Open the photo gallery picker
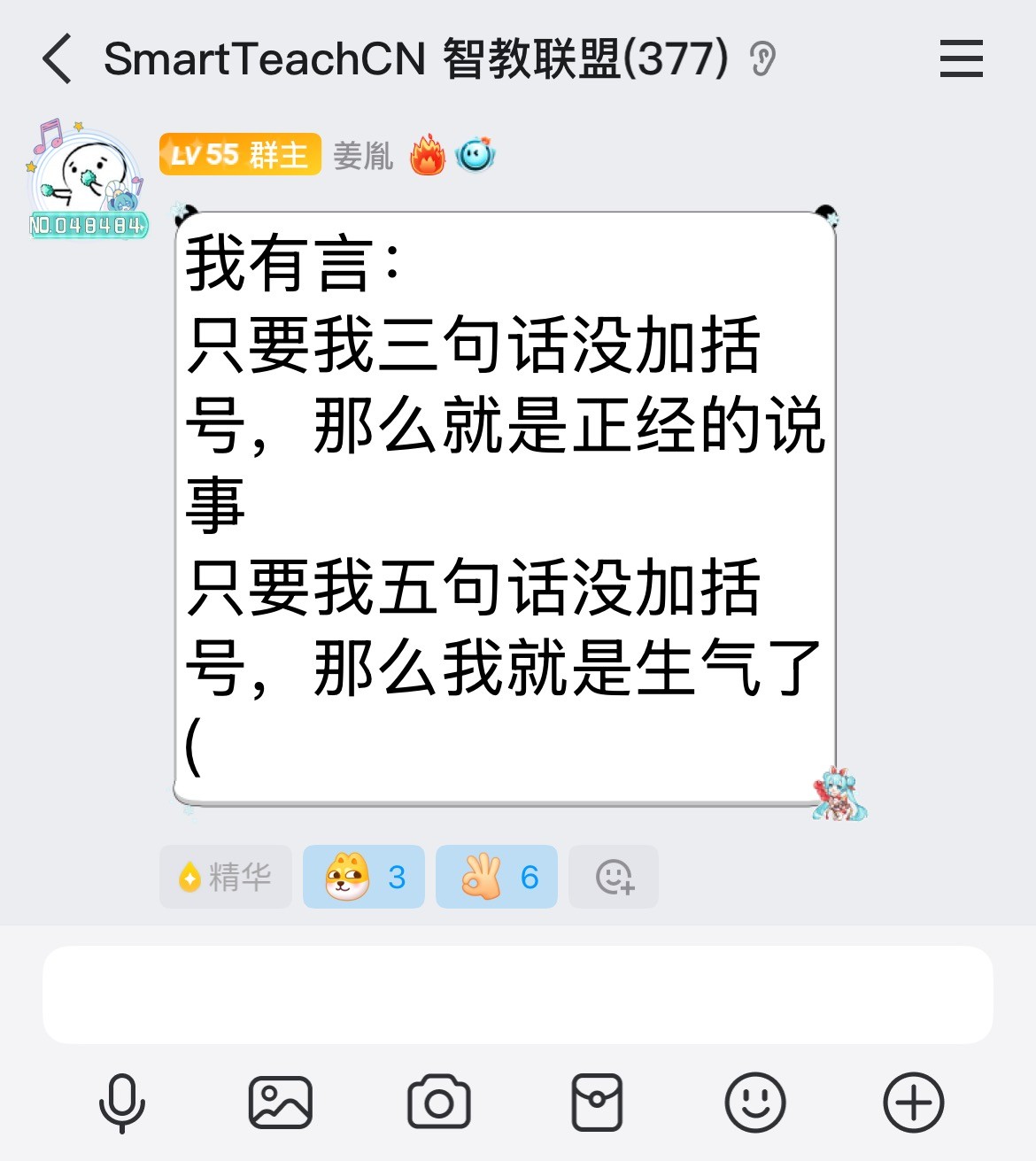The image size is (1036, 1161). coord(281,1103)
